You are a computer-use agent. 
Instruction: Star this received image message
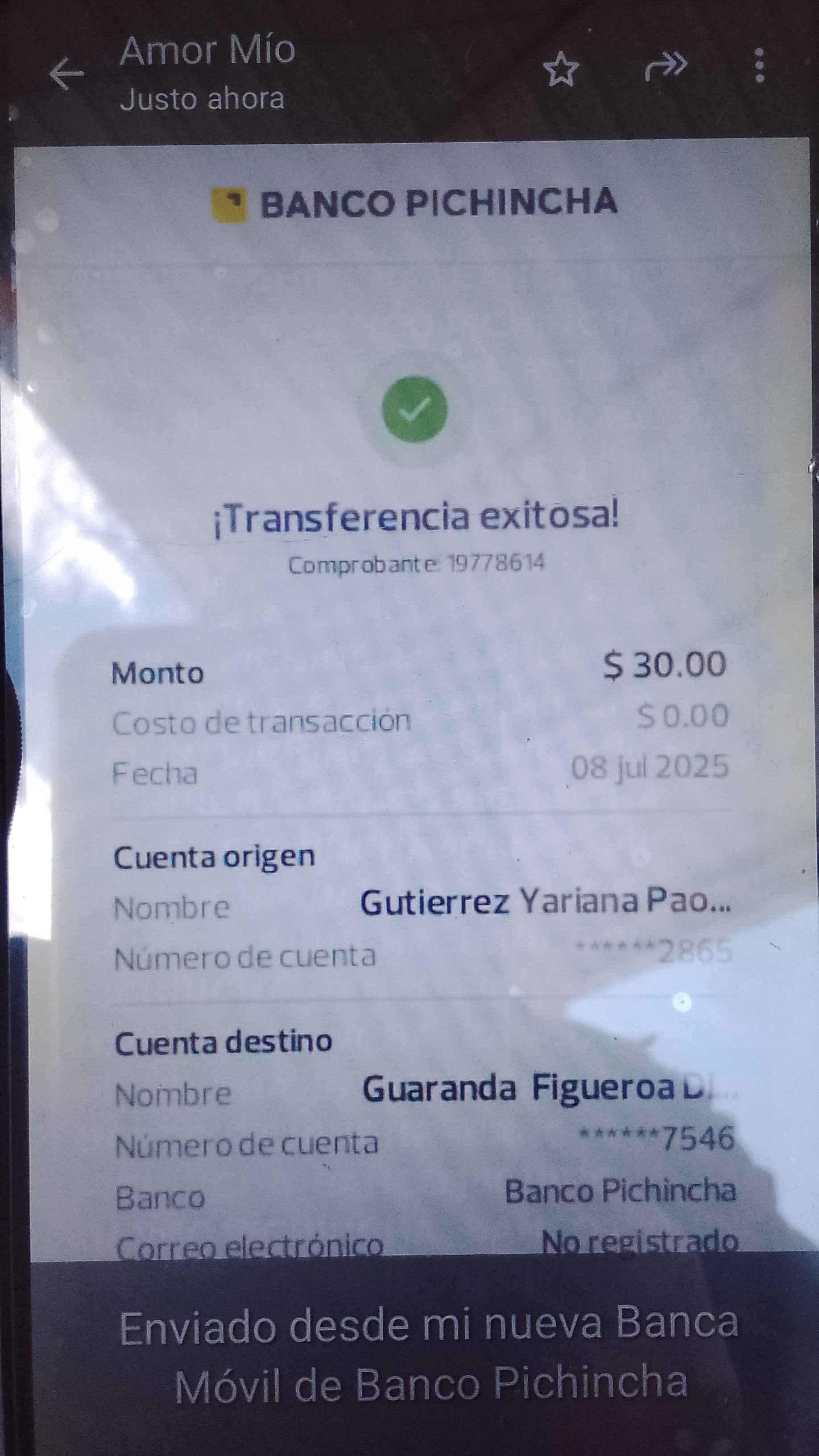coord(560,70)
